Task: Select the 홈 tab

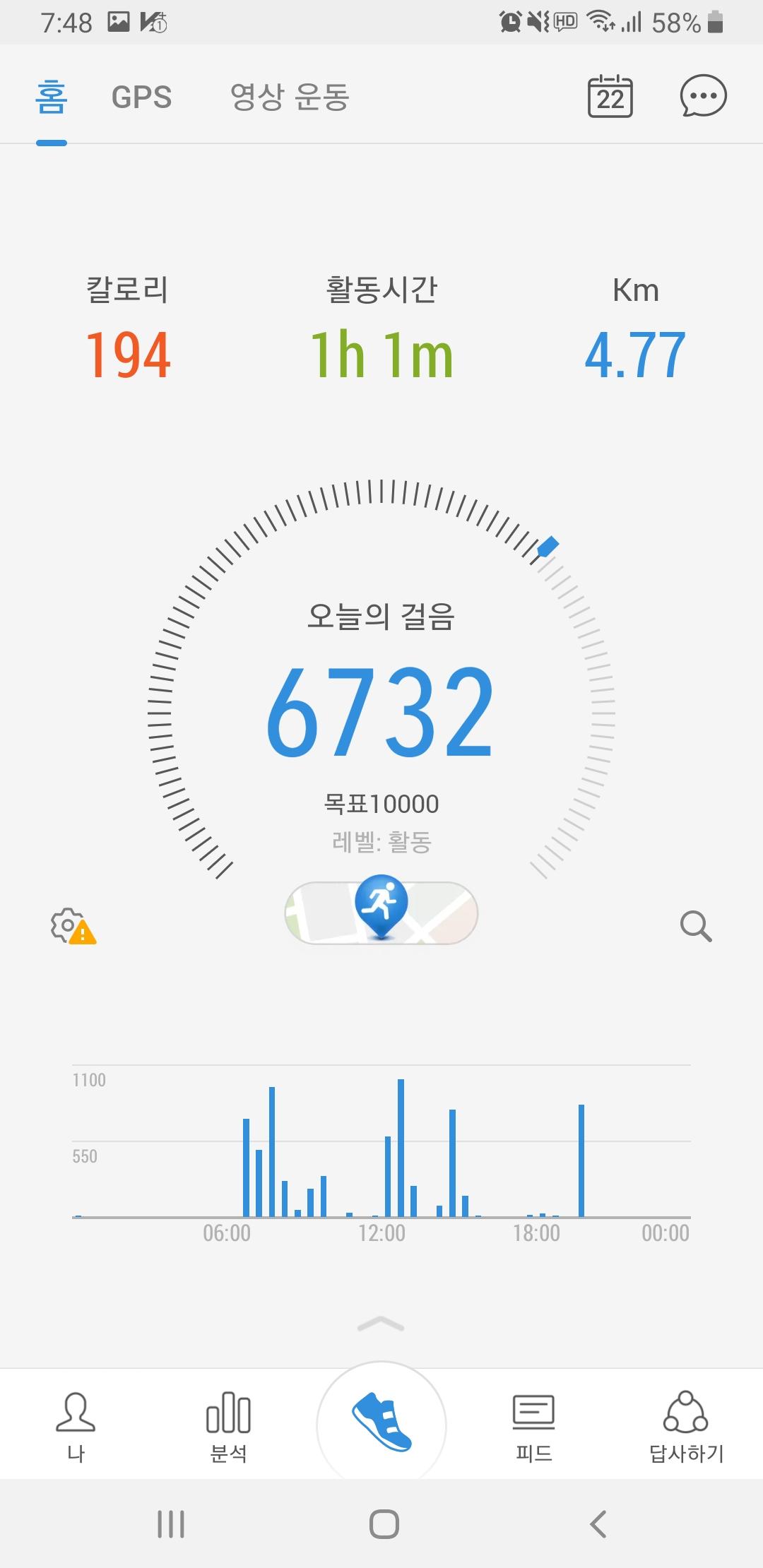Action: click(51, 97)
